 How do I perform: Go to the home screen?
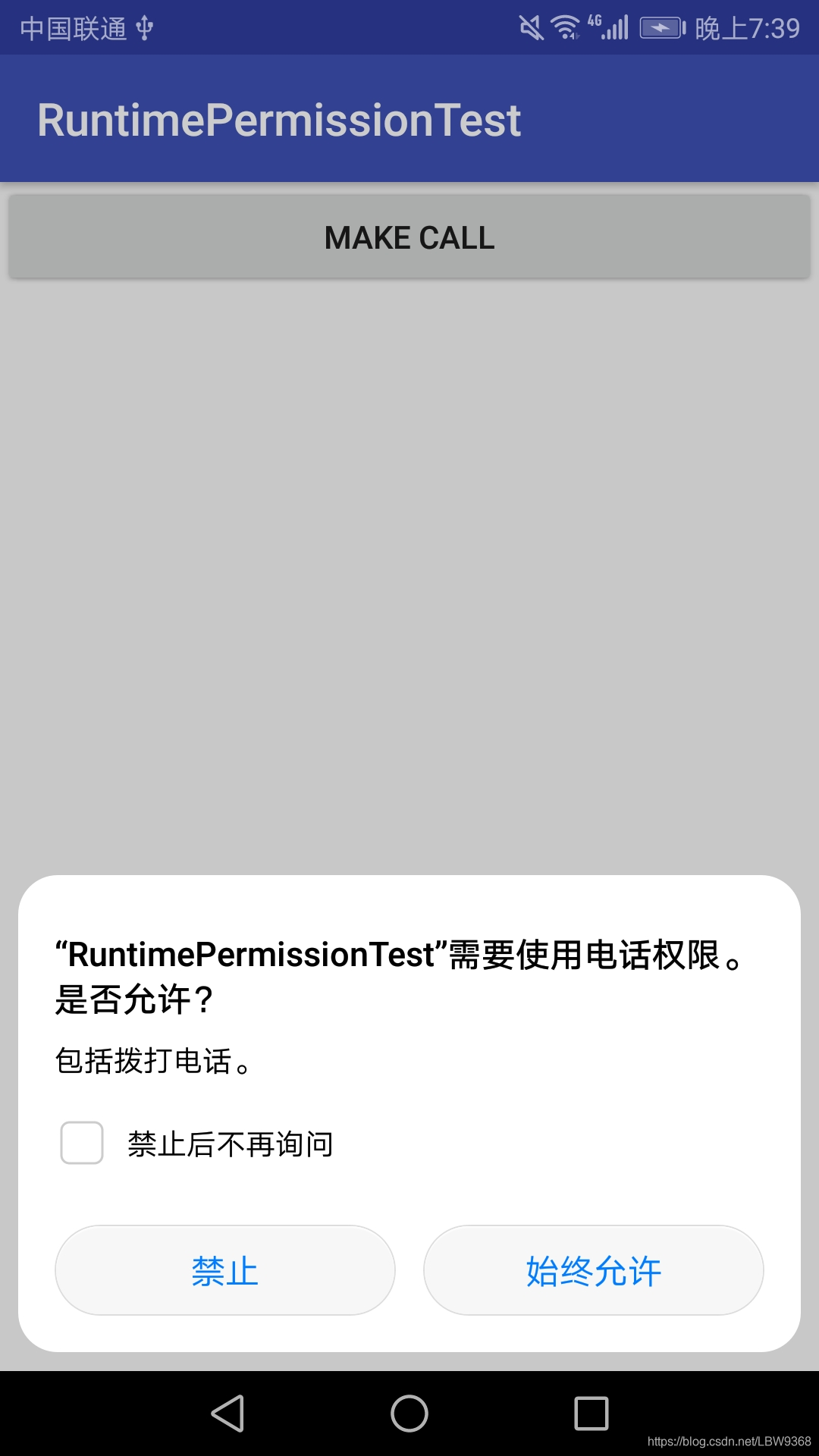[x=409, y=1414]
